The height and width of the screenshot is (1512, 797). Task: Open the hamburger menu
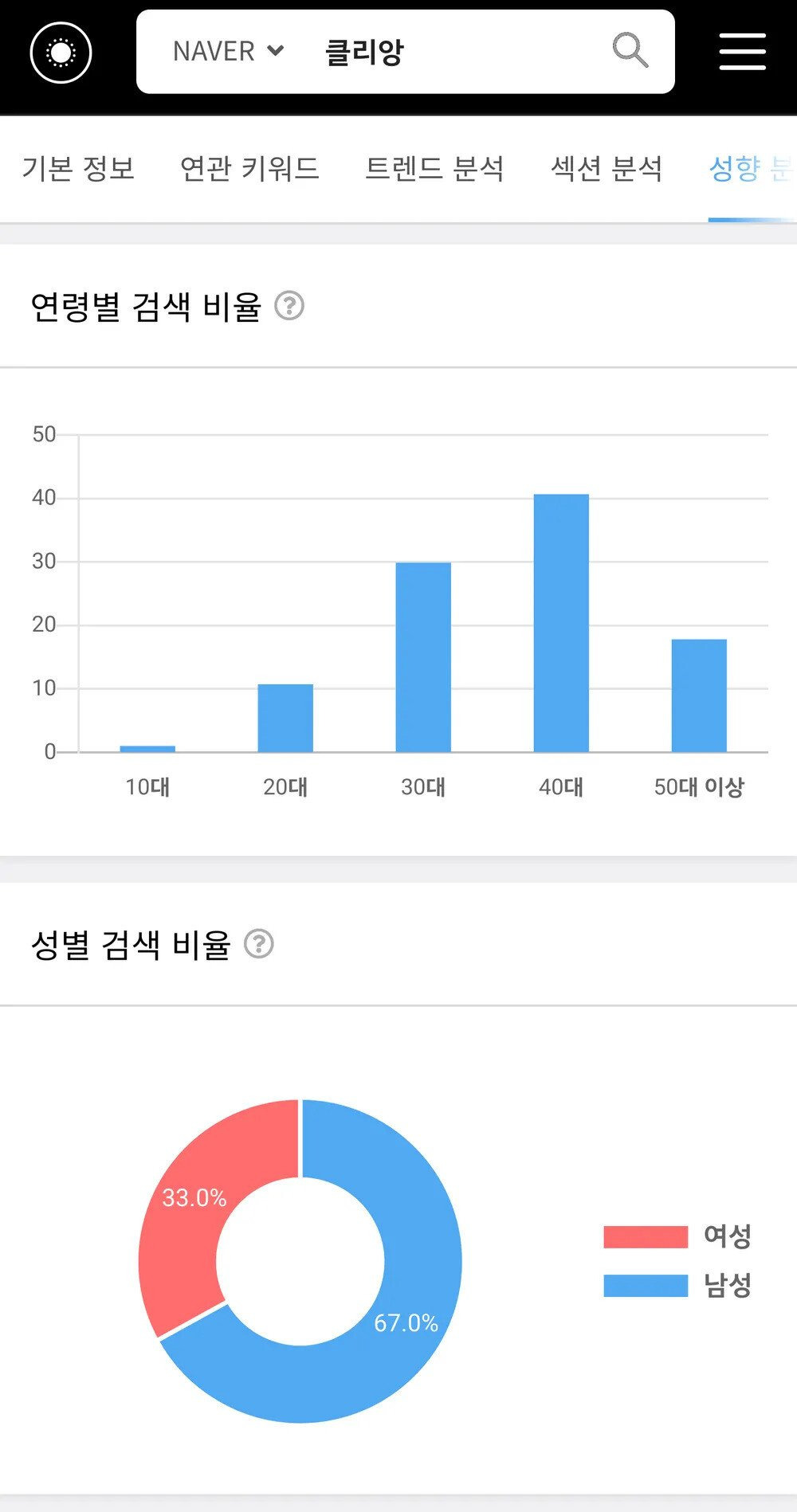point(743,52)
